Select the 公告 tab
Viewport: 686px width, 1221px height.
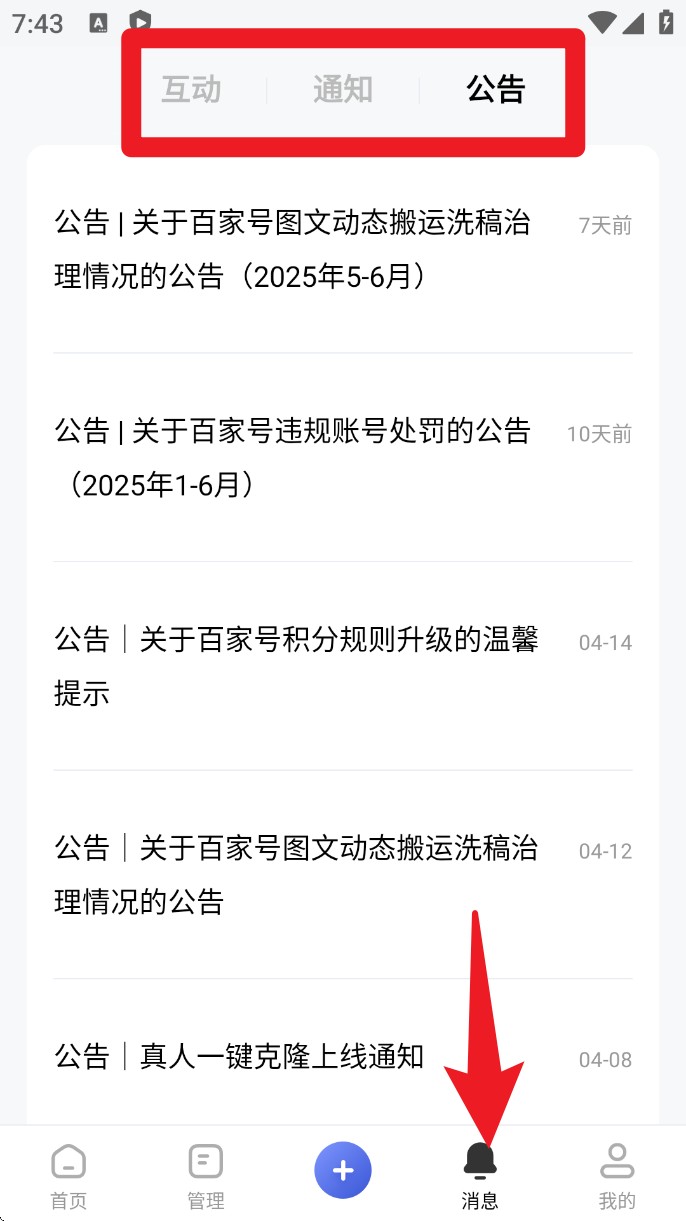coord(495,90)
